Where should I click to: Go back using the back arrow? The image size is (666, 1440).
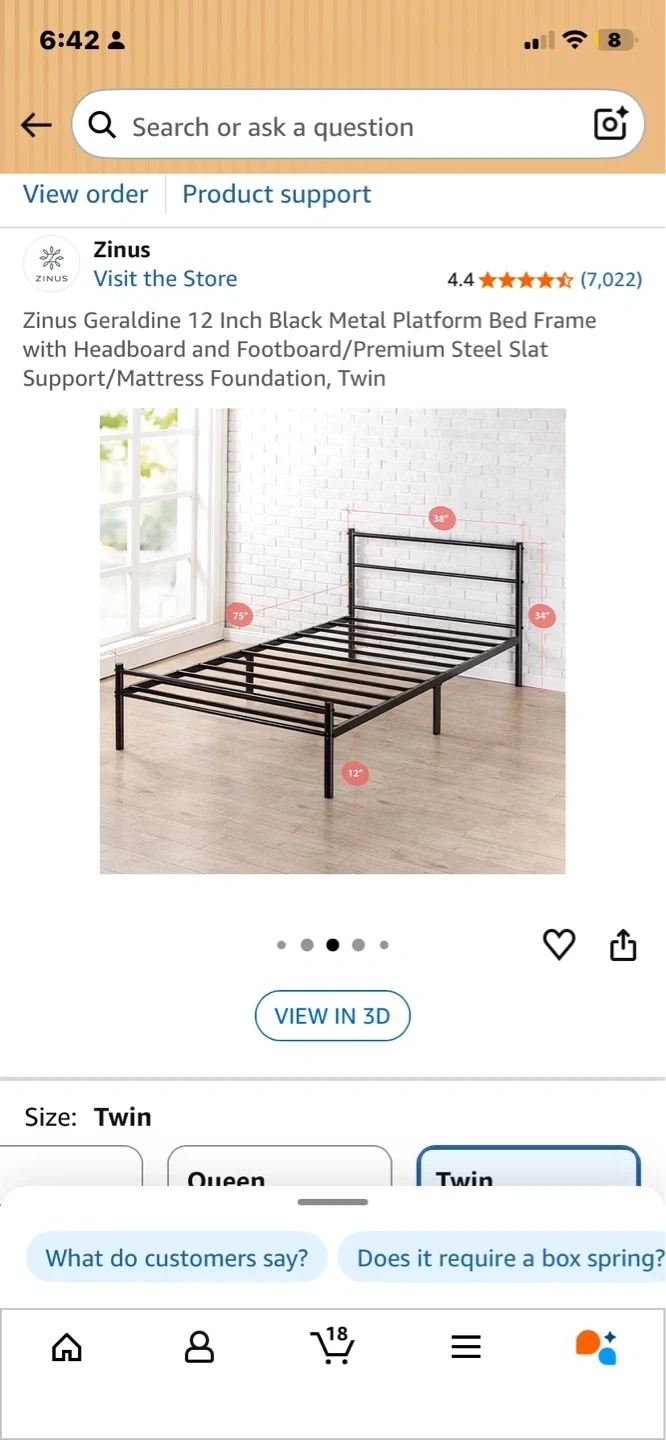pos(36,125)
